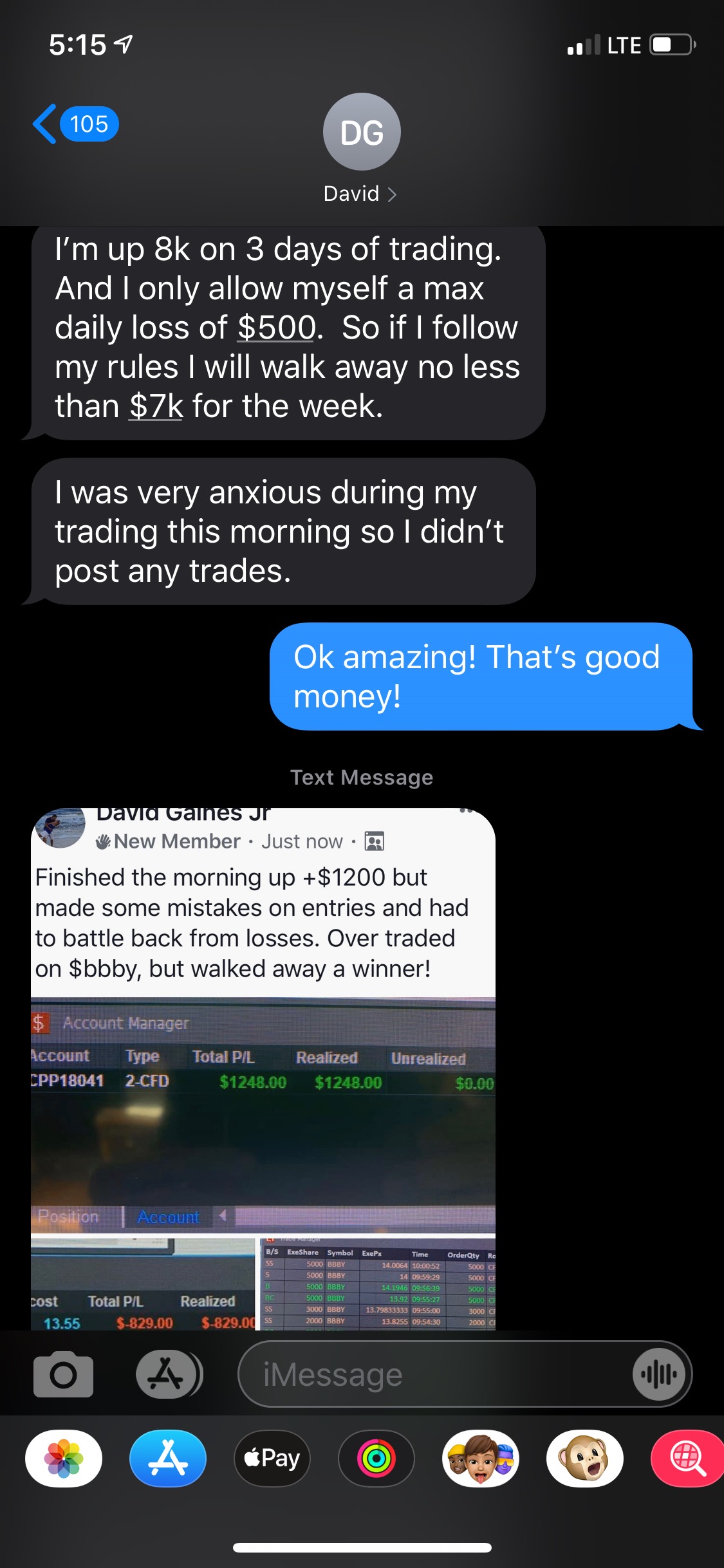
Task: Tap the underlined $7k amount link
Action: 156,406
